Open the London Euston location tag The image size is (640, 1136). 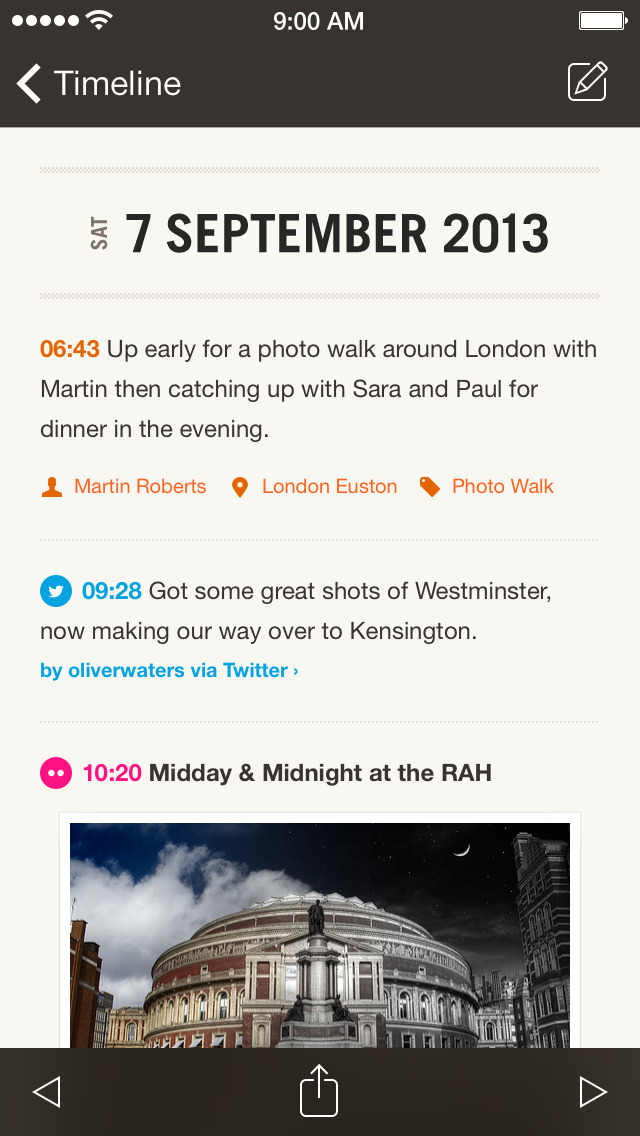click(315, 487)
